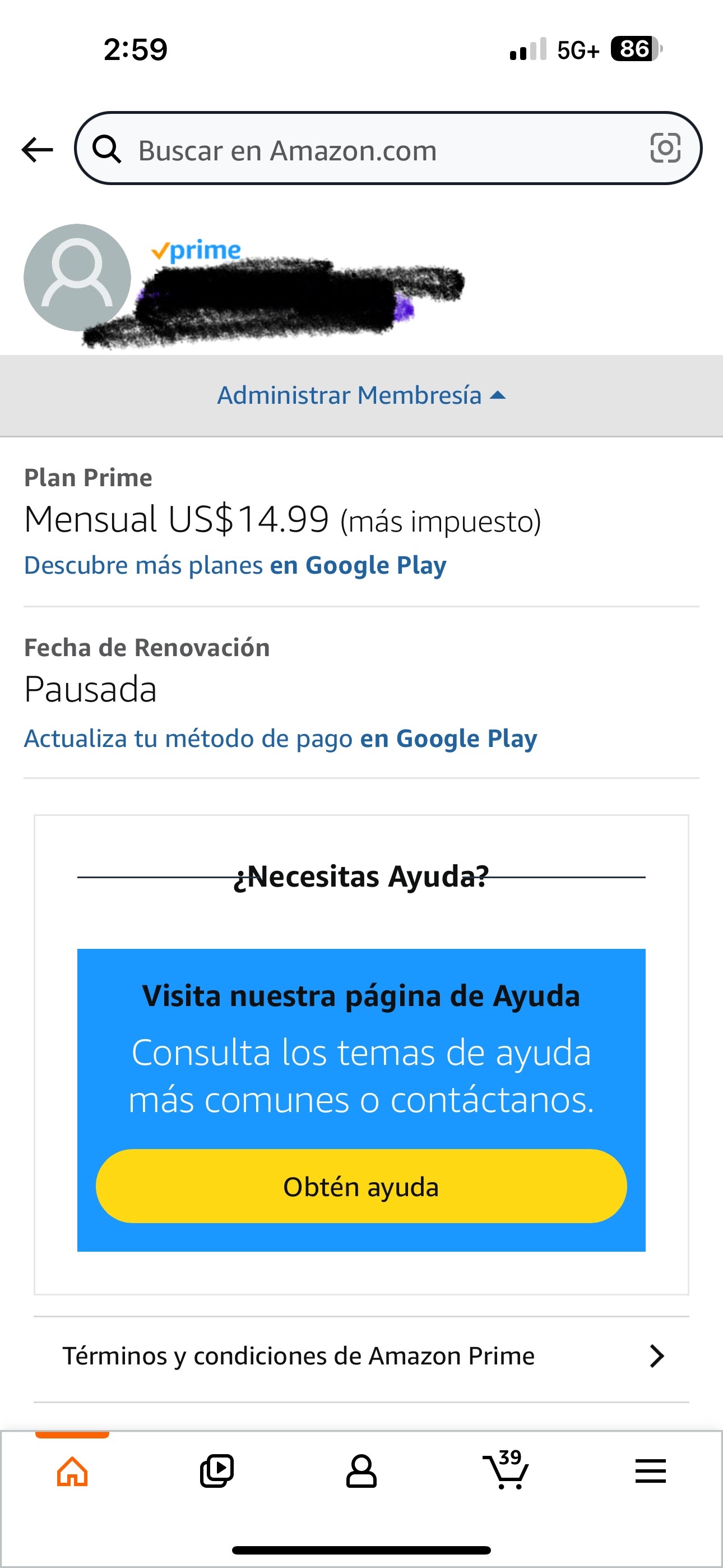Tap the Obtén ayuda button
Image resolution: width=723 pixels, height=1568 pixels.
tap(361, 1186)
